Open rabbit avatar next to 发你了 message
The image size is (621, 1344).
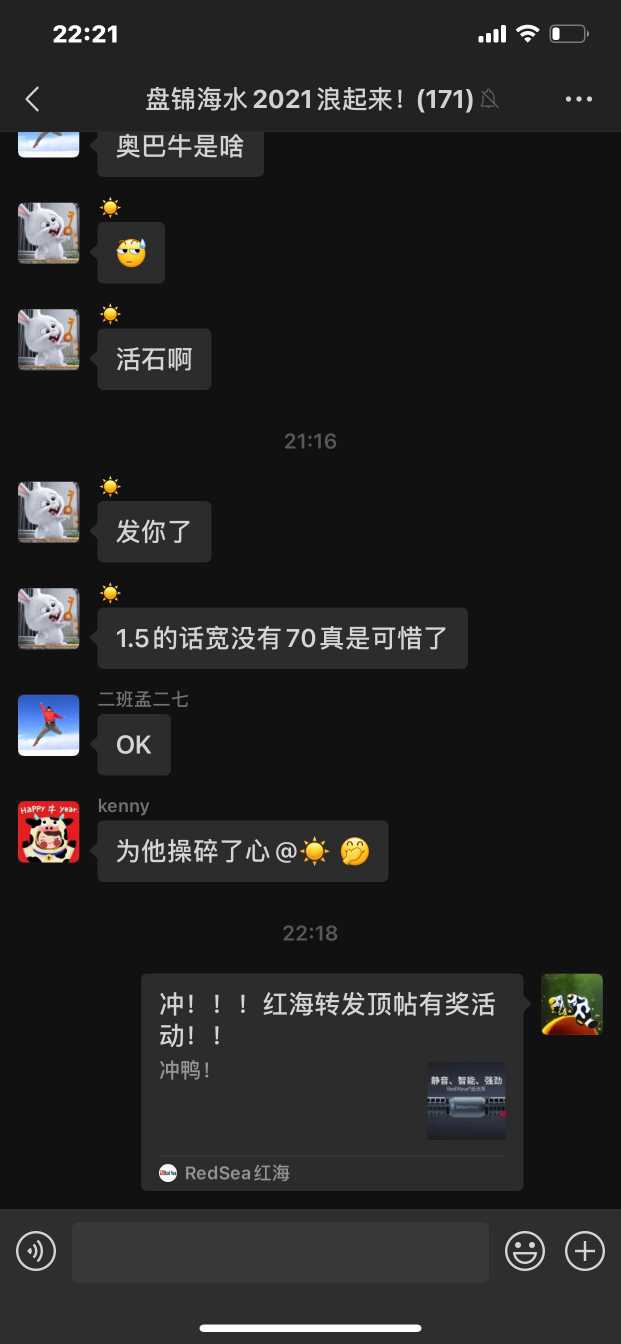pos(49,512)
